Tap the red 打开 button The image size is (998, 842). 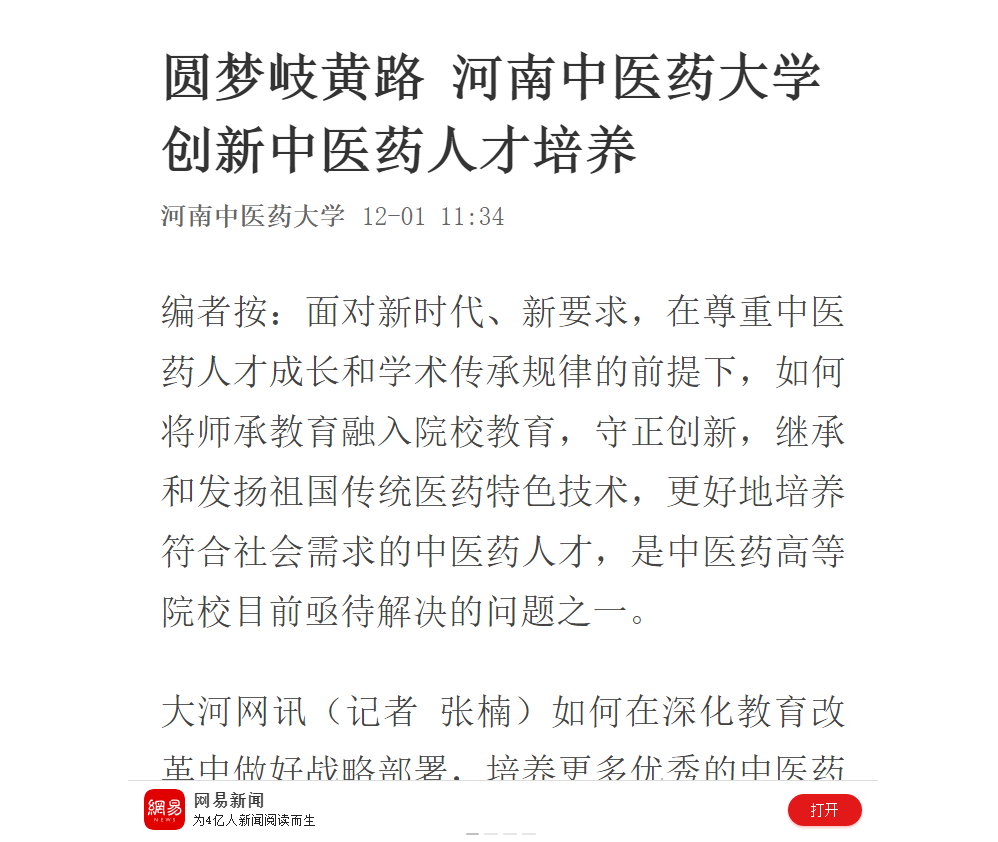[824, 810]
